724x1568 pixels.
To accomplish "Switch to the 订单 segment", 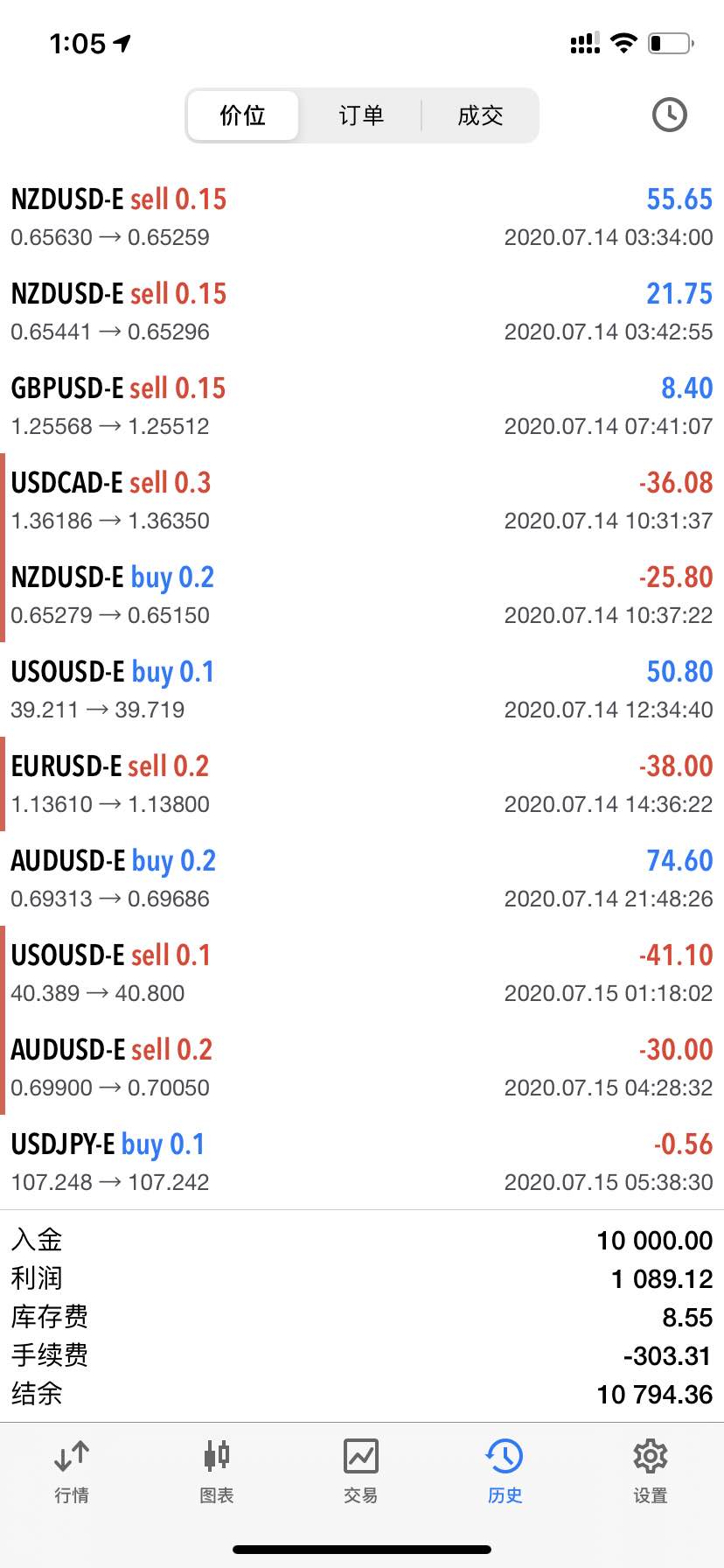I will (361, 115).
